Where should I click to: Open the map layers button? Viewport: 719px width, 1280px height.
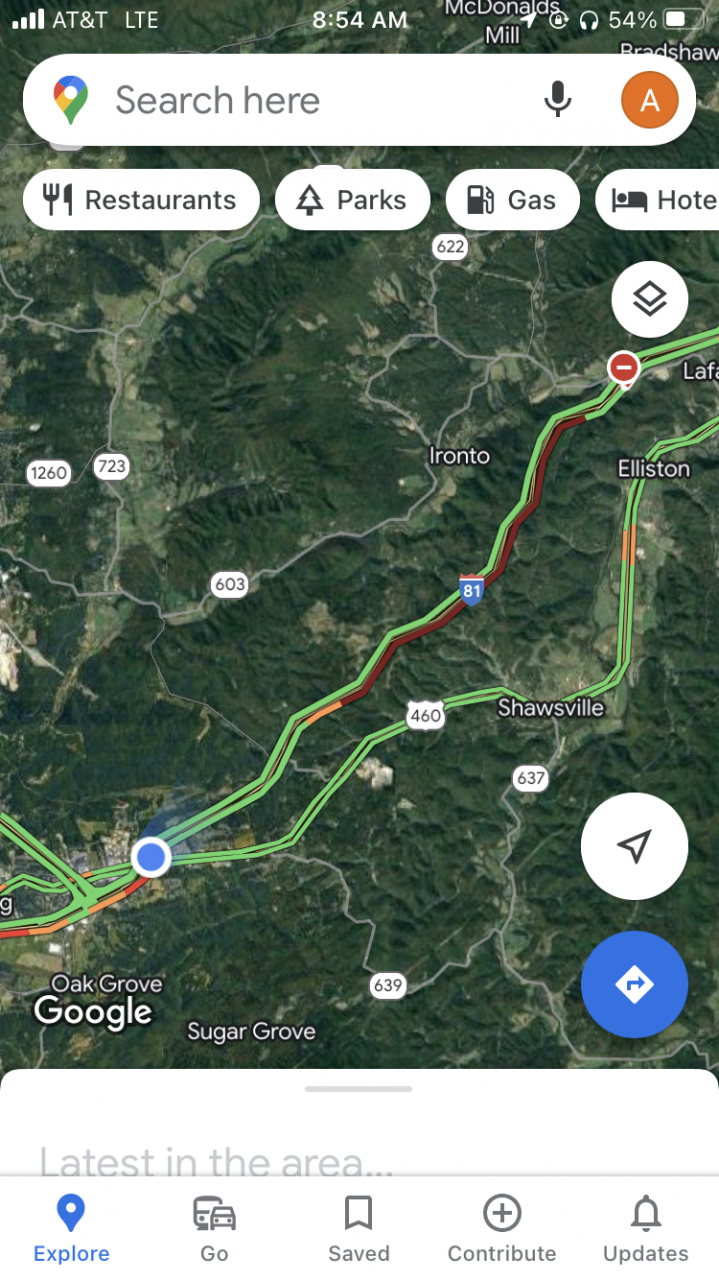pyautogui.click(x=650, y=298)
